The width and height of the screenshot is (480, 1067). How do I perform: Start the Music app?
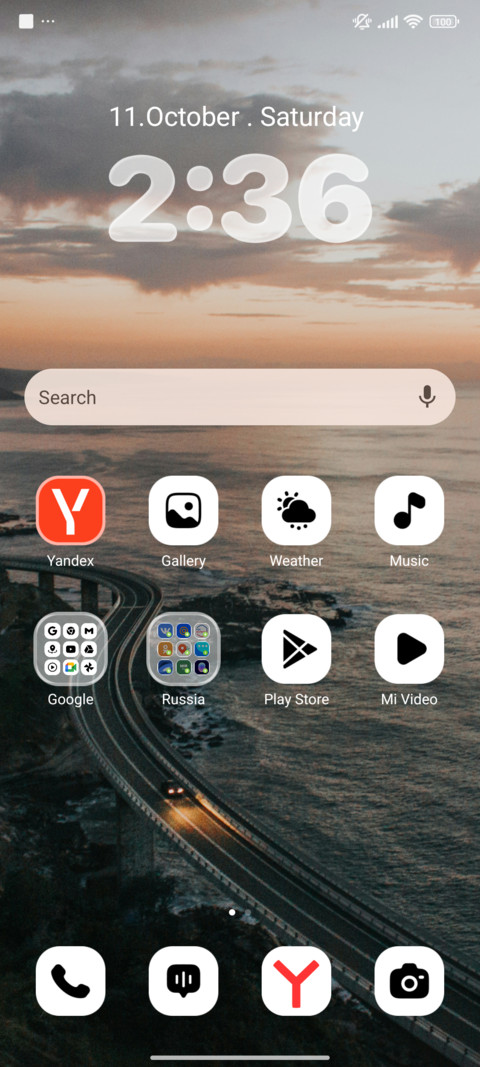coord(409,510)
